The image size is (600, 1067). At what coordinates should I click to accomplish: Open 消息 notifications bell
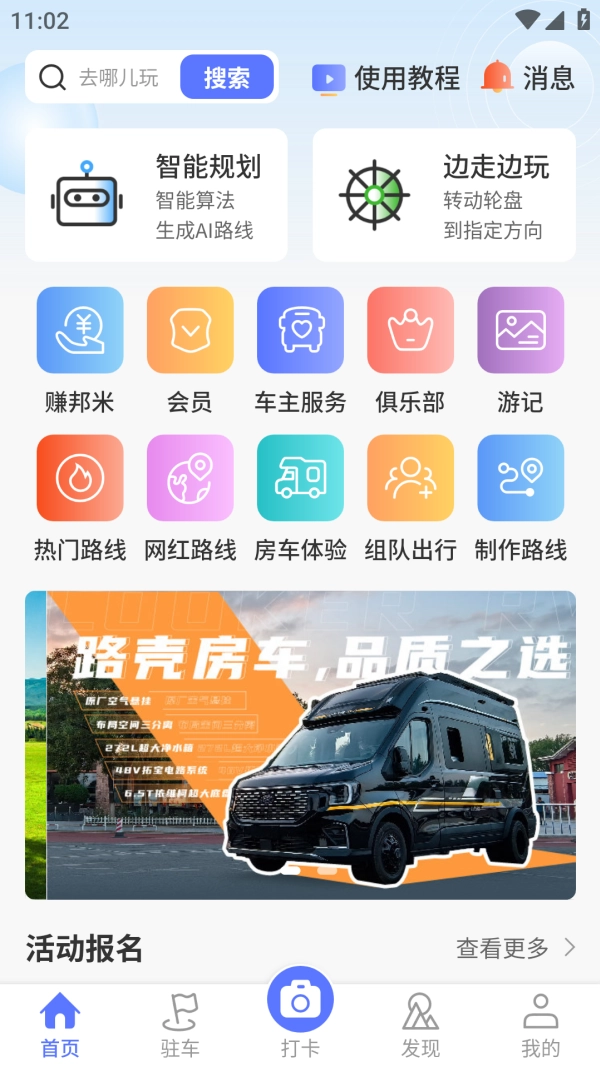point(528,77)
